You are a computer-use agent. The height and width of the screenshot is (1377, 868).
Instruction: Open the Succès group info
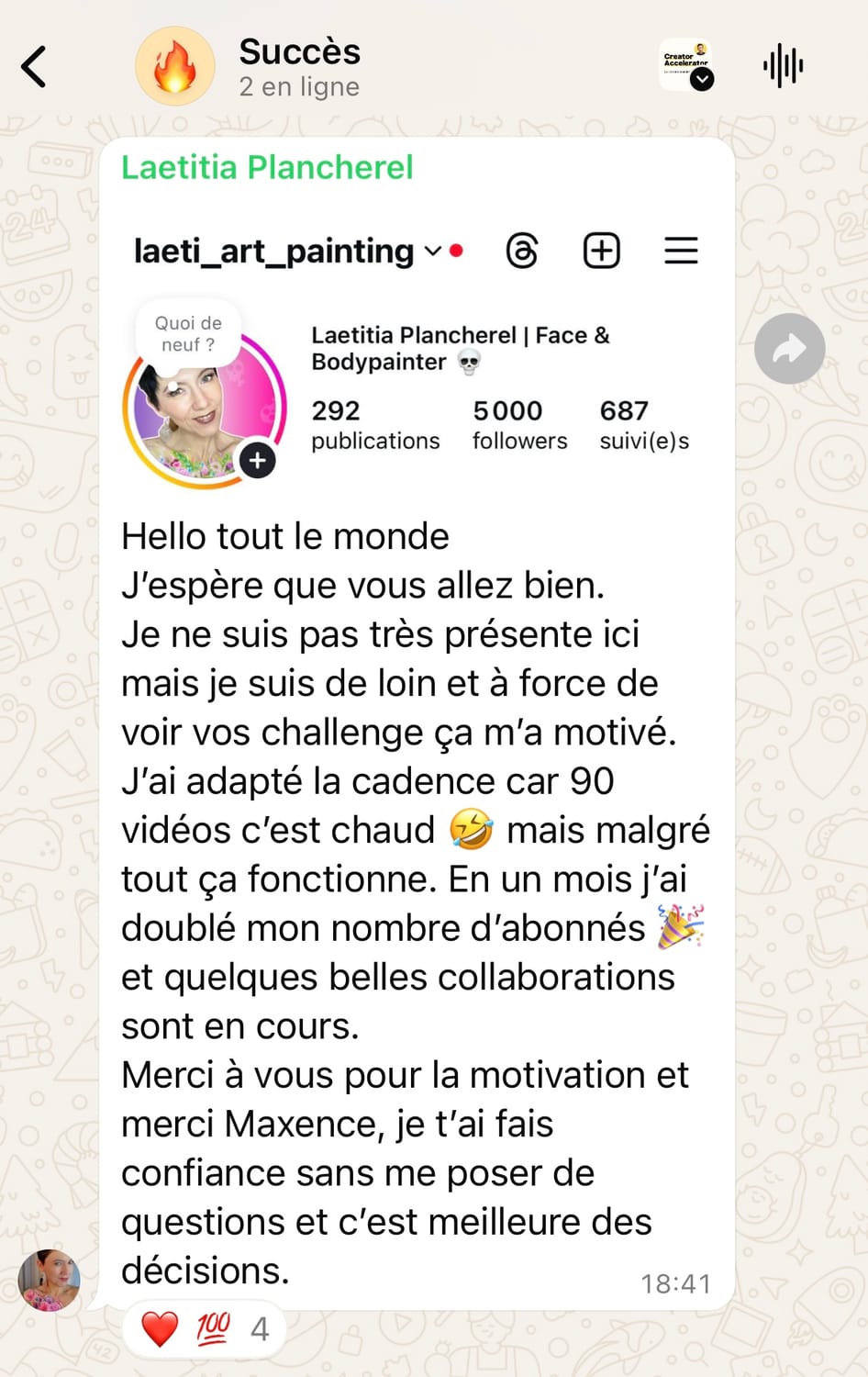click(x=299, y=67)
